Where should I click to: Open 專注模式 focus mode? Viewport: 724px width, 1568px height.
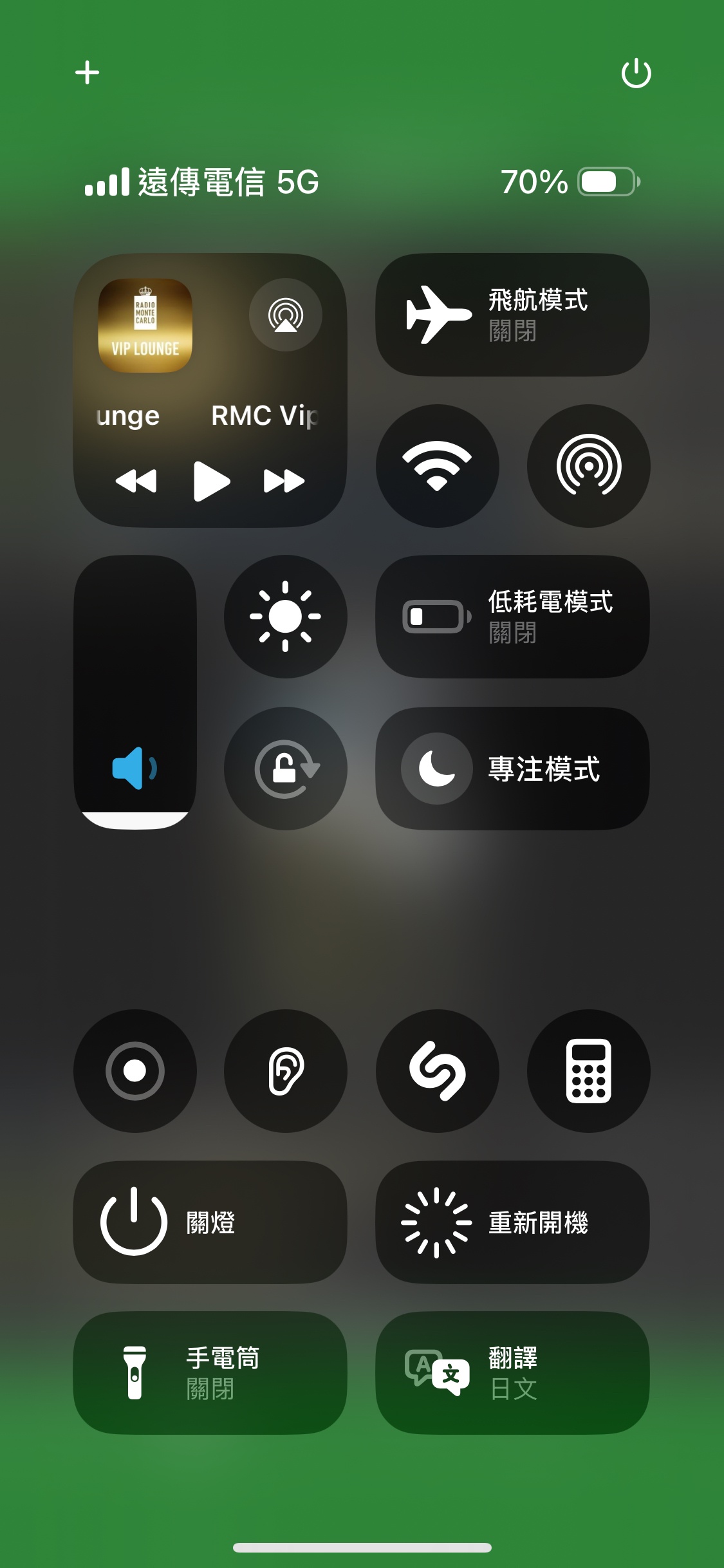(512, 769)
